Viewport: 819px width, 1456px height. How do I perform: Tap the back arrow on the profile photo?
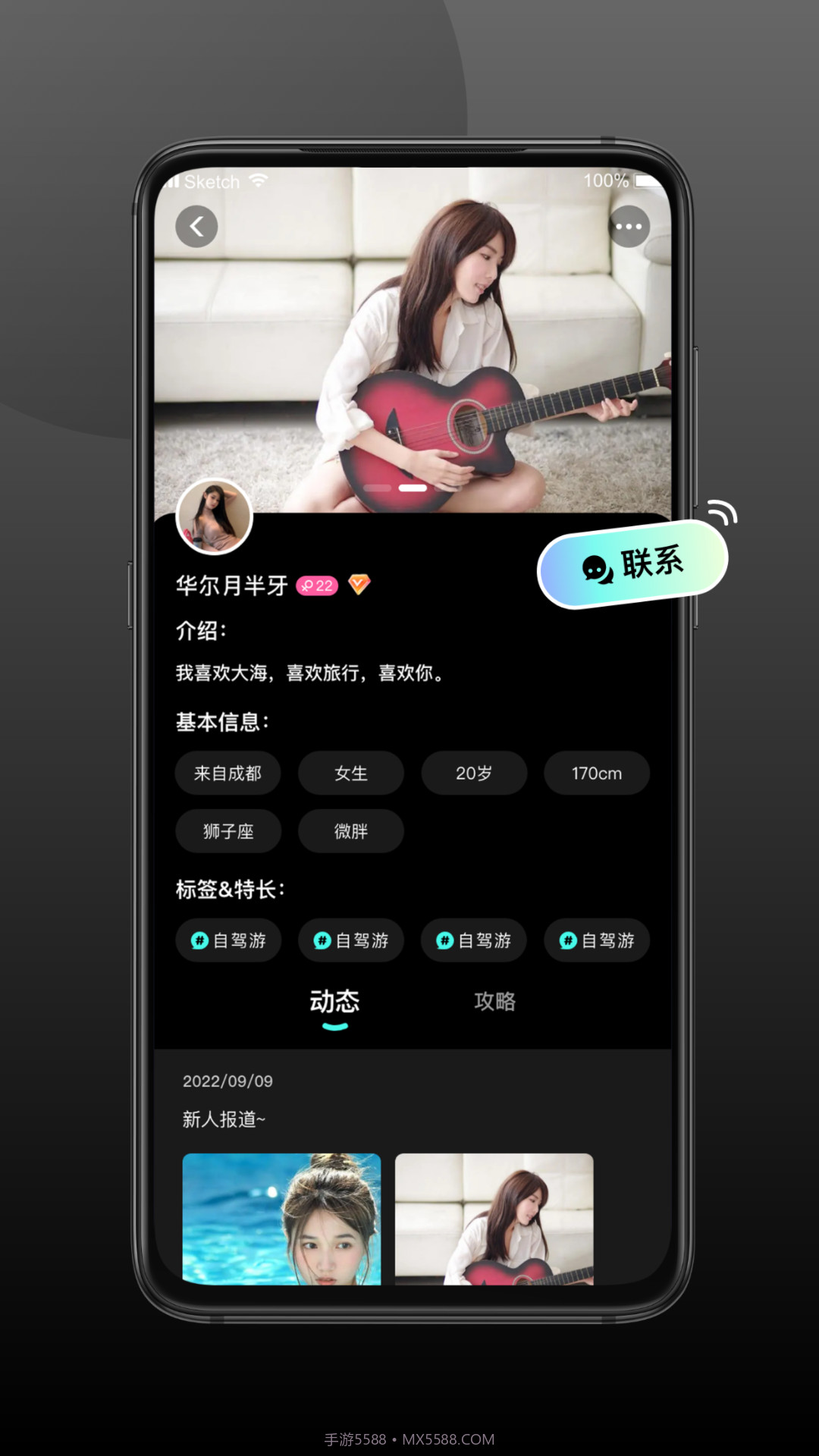pyautogui.click(x=196, y=226)
